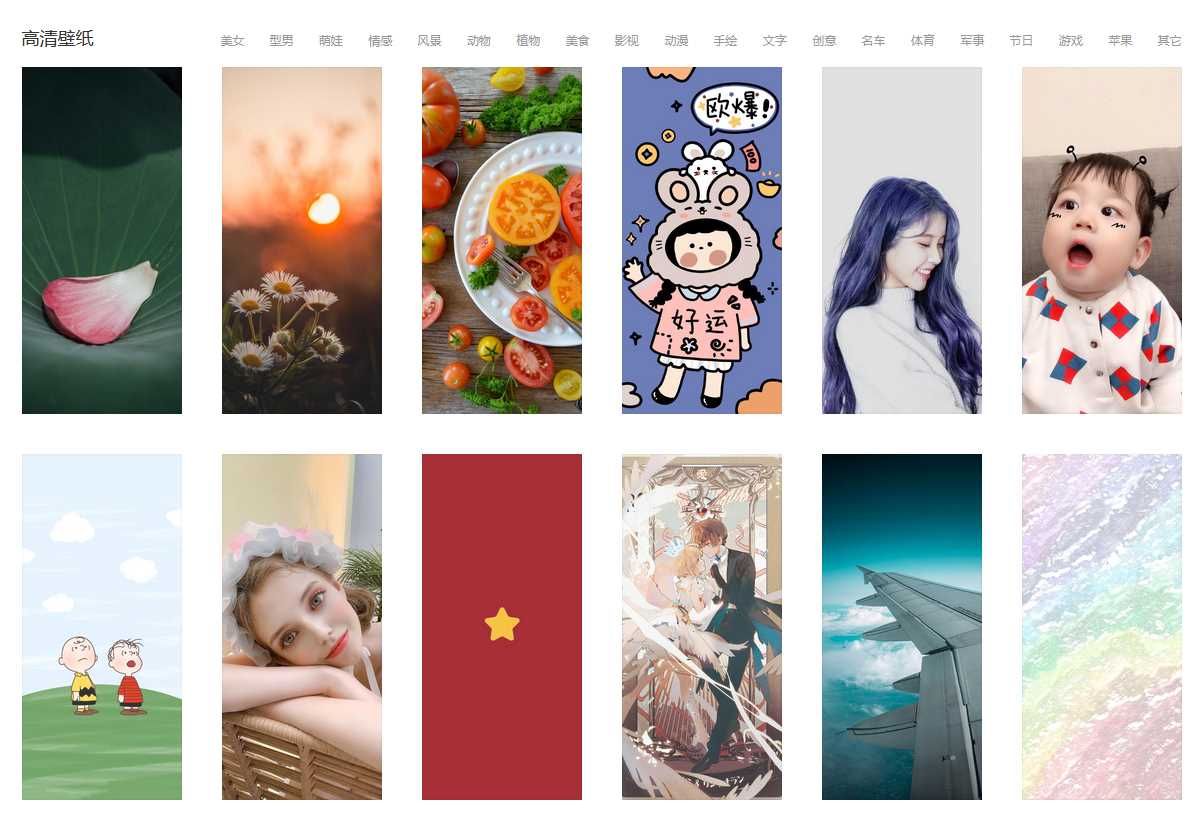Open the surprised baby wallpaper
Screen dimensions: 1195x826
click(1102, 240)
